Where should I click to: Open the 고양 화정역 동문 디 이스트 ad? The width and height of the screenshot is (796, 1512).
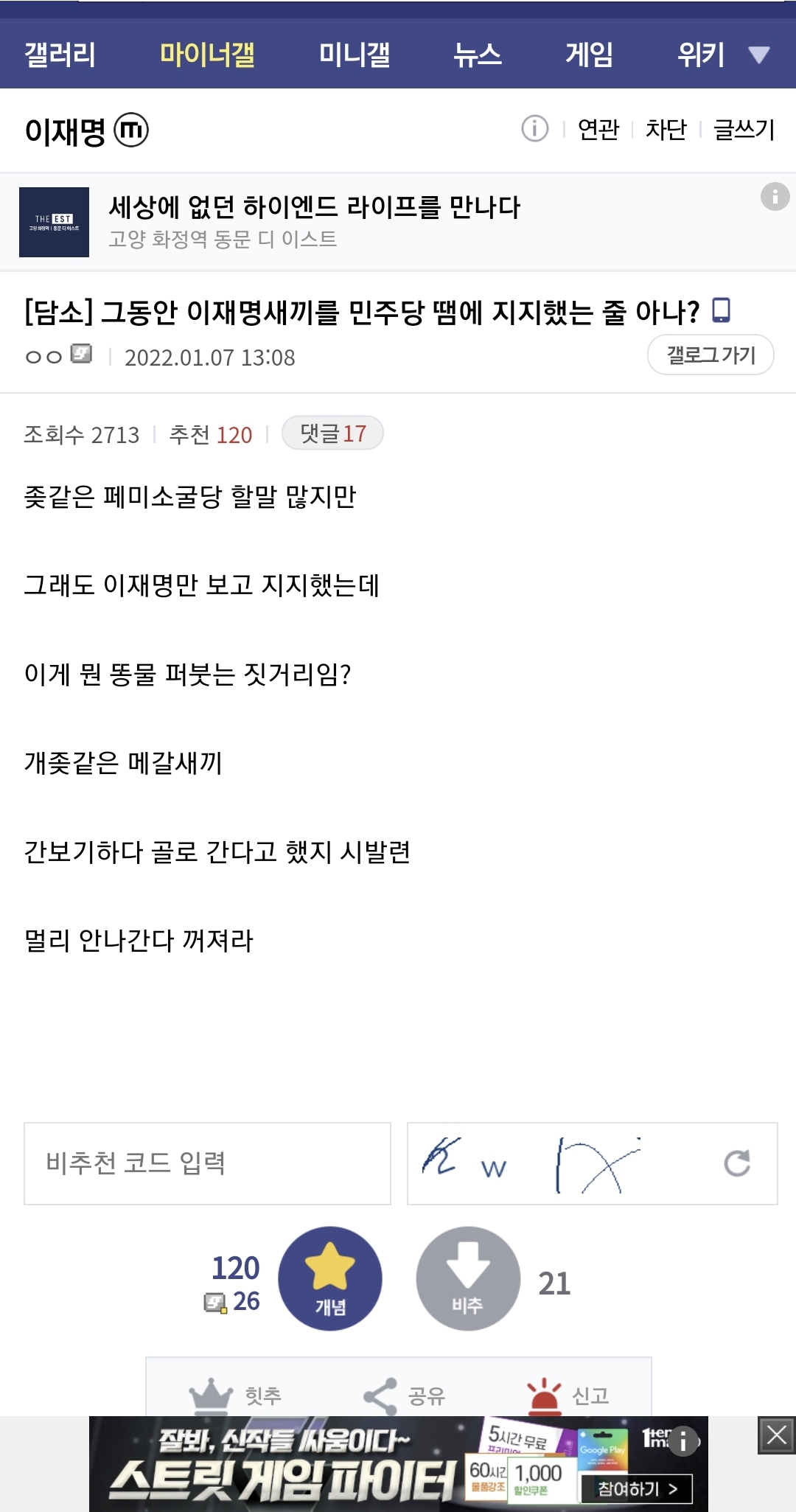pyautogui.click(x=315, y=222)
